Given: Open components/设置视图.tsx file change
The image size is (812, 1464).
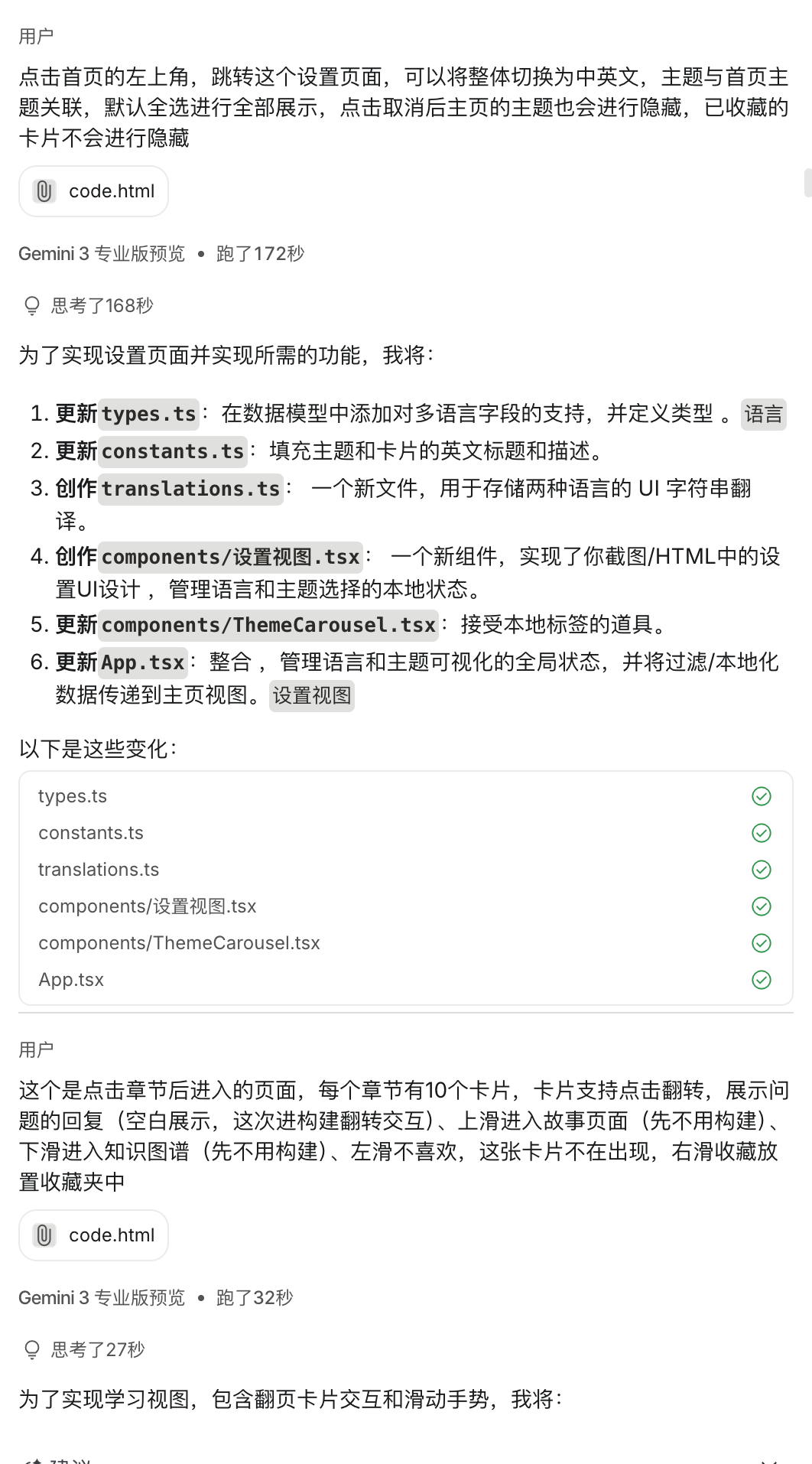Looking at the screenshot, I should [x=147, y=906].
